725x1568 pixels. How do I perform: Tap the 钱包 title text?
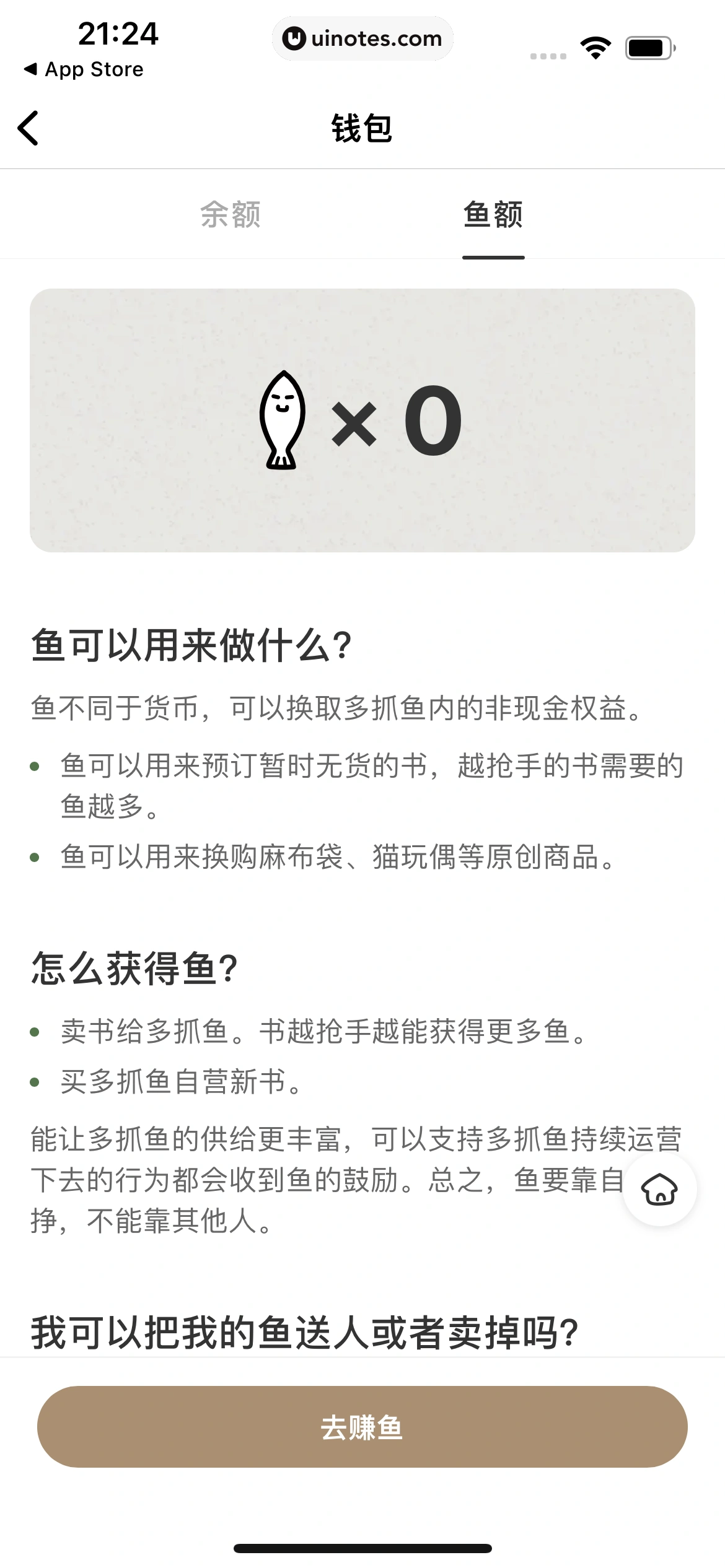pos(362,129)
